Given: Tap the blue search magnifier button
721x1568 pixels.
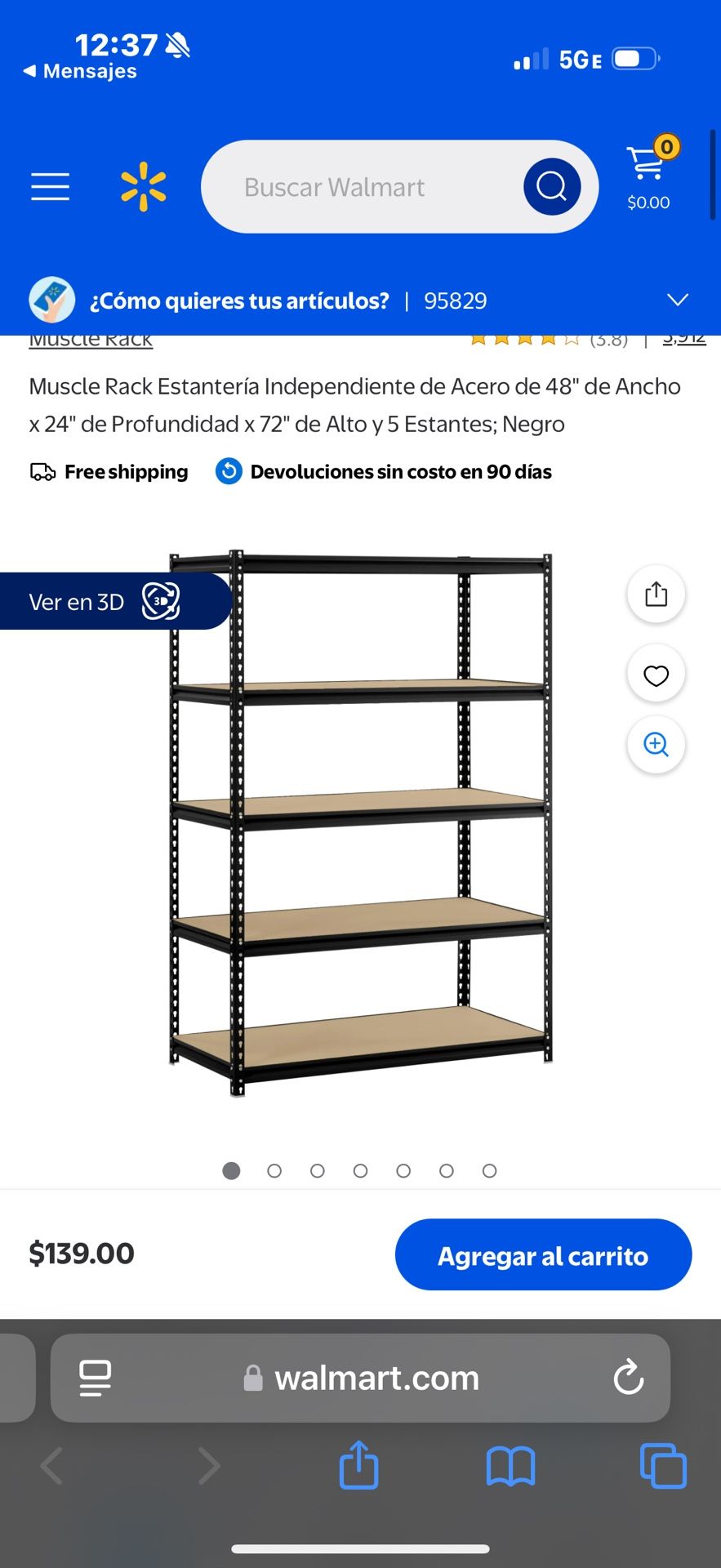Looking at the screenshot, I should click(x=551, y=187).
